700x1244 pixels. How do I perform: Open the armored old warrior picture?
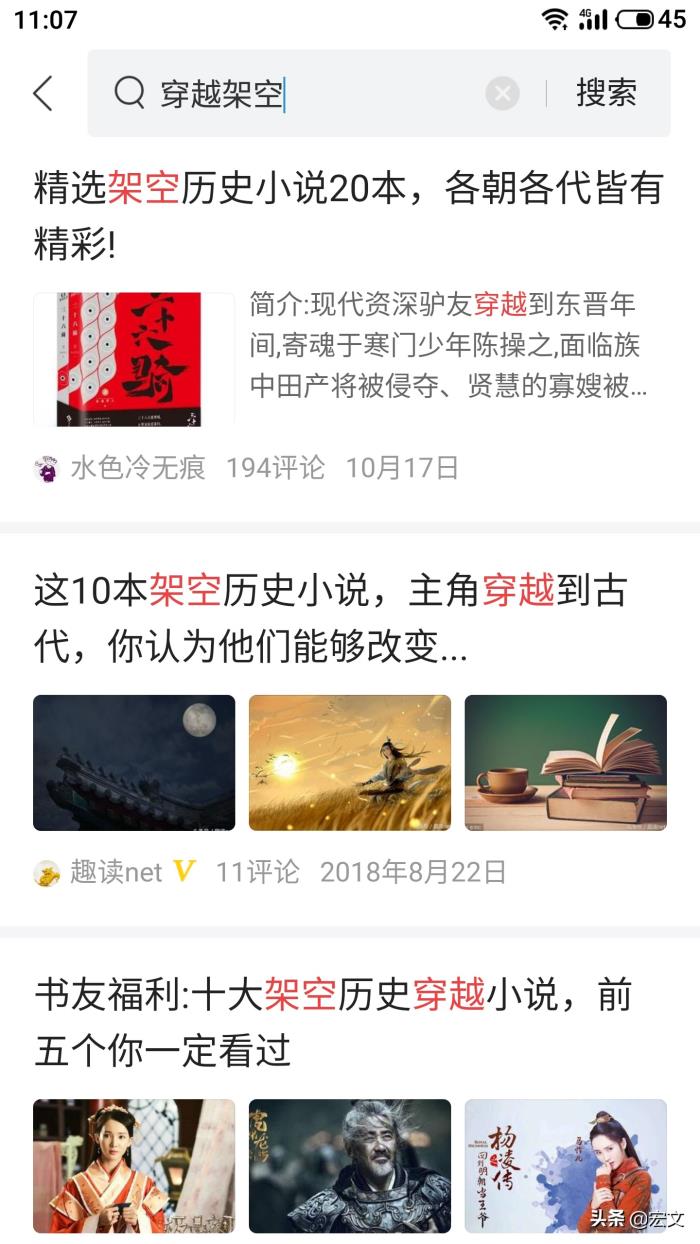pos(350,1166)
